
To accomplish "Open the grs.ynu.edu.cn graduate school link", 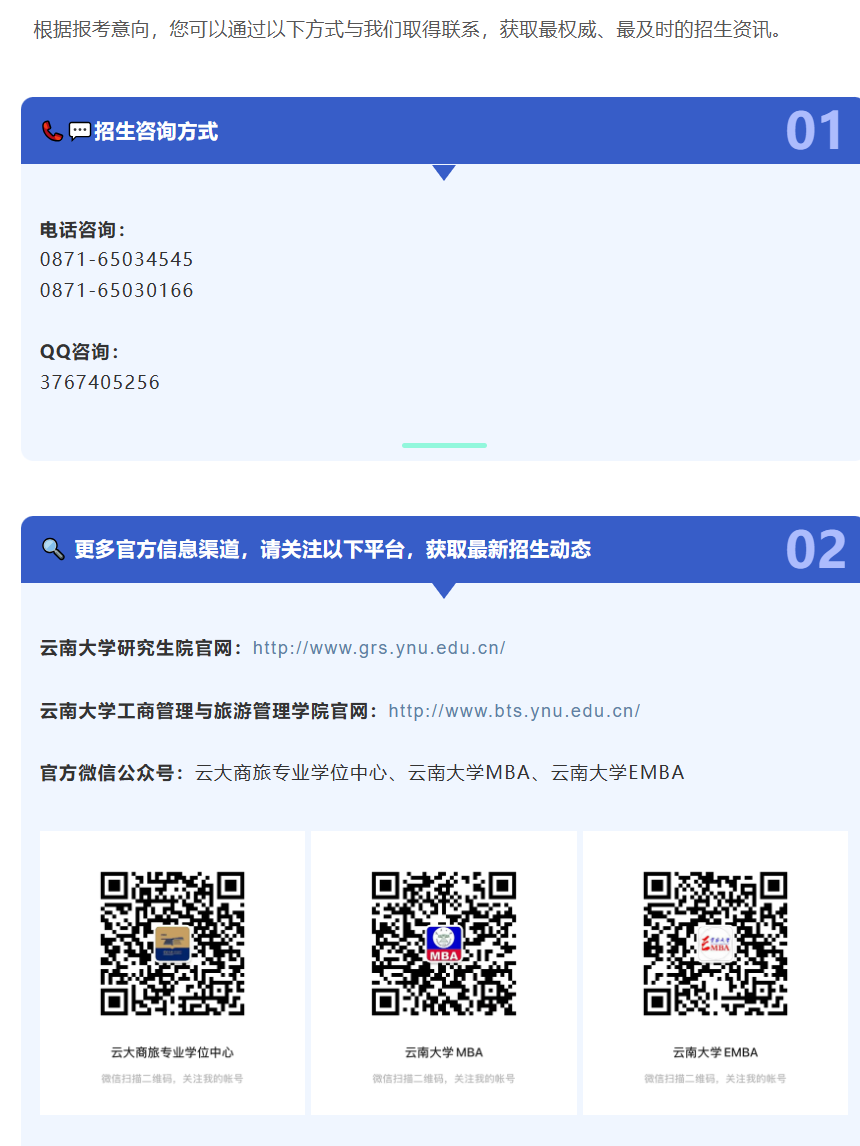I will coord(379,648).
